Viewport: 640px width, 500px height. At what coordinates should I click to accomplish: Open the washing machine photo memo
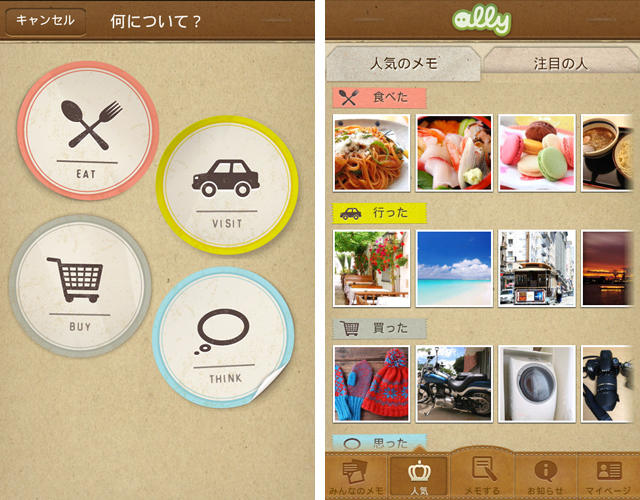536,383
